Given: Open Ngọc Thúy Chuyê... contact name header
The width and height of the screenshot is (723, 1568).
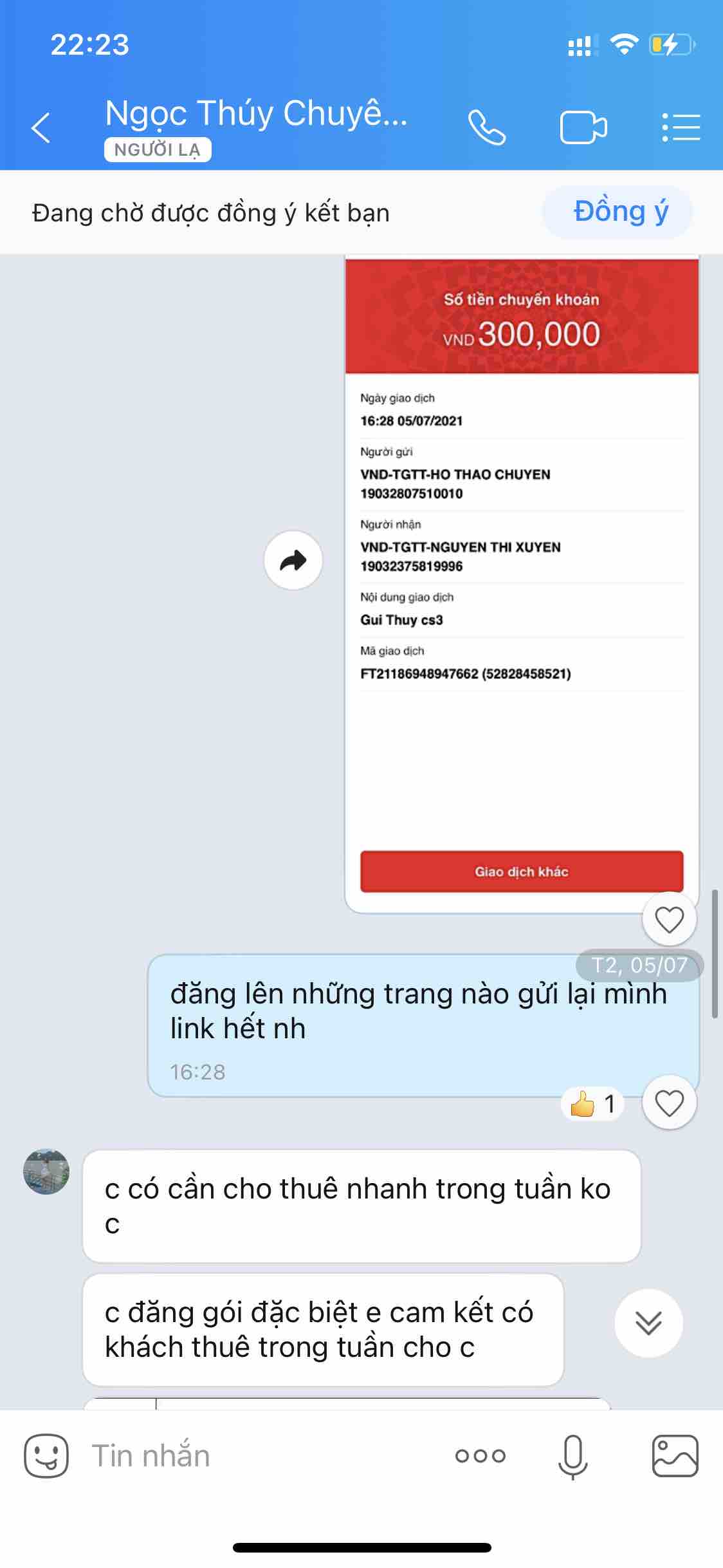Looking at the screenshot, I should click(x=256, y=114).
